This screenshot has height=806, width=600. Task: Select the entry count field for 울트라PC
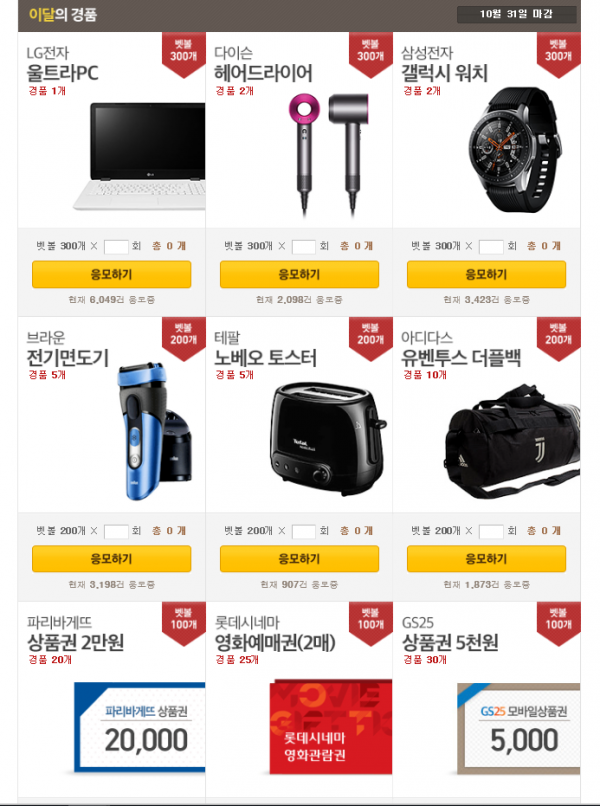tap(116, 246)
